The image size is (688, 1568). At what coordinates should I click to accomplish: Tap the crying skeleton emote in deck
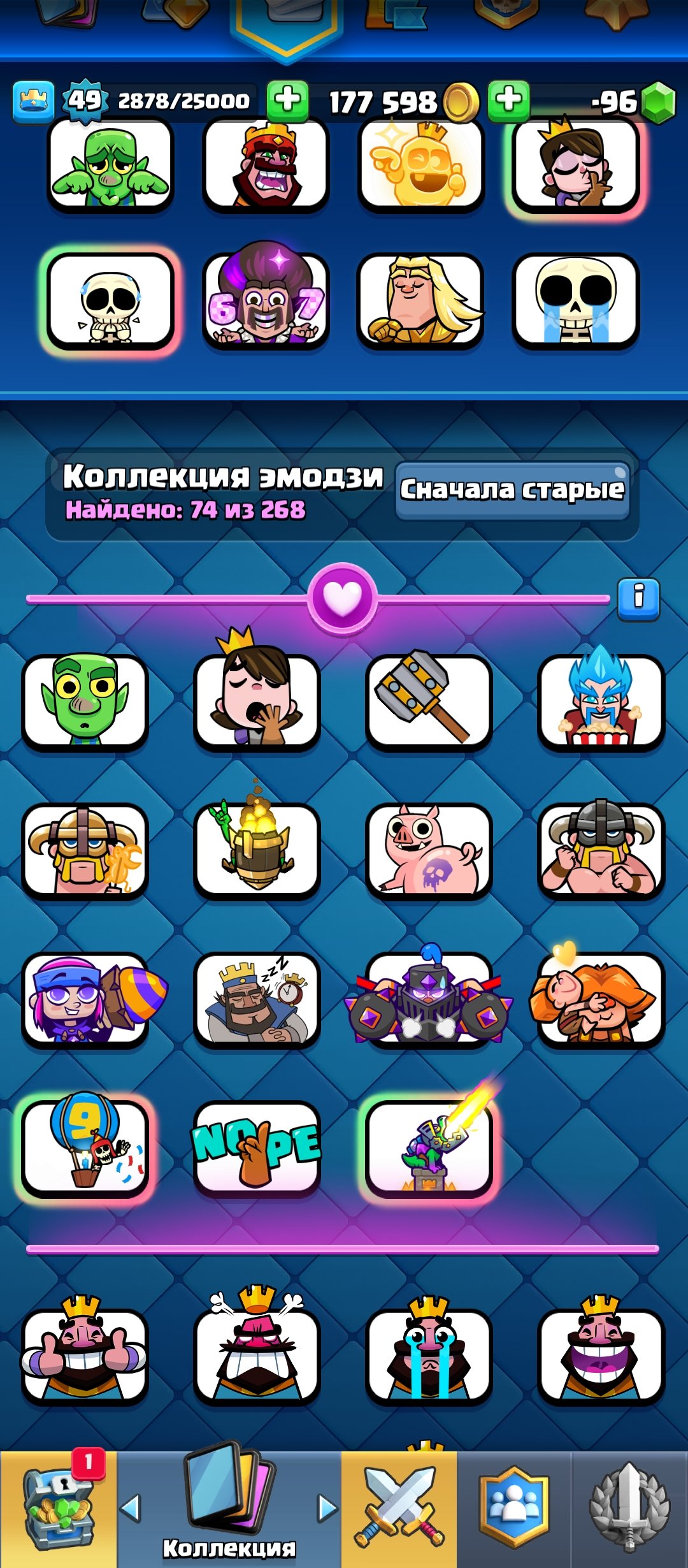click(575, 301)
